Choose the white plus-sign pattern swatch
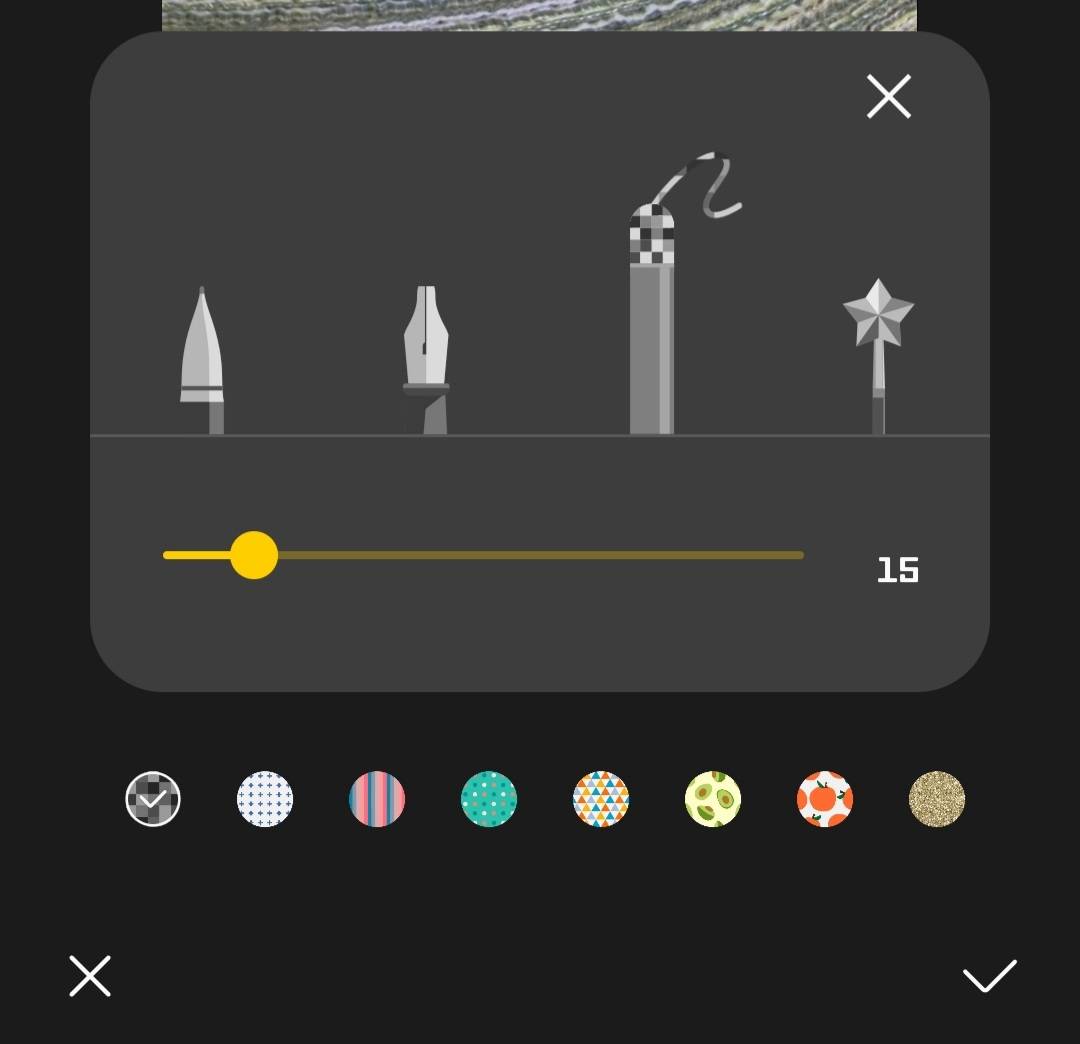Viewport: 1080px width, 1044px height. [265, 799]
